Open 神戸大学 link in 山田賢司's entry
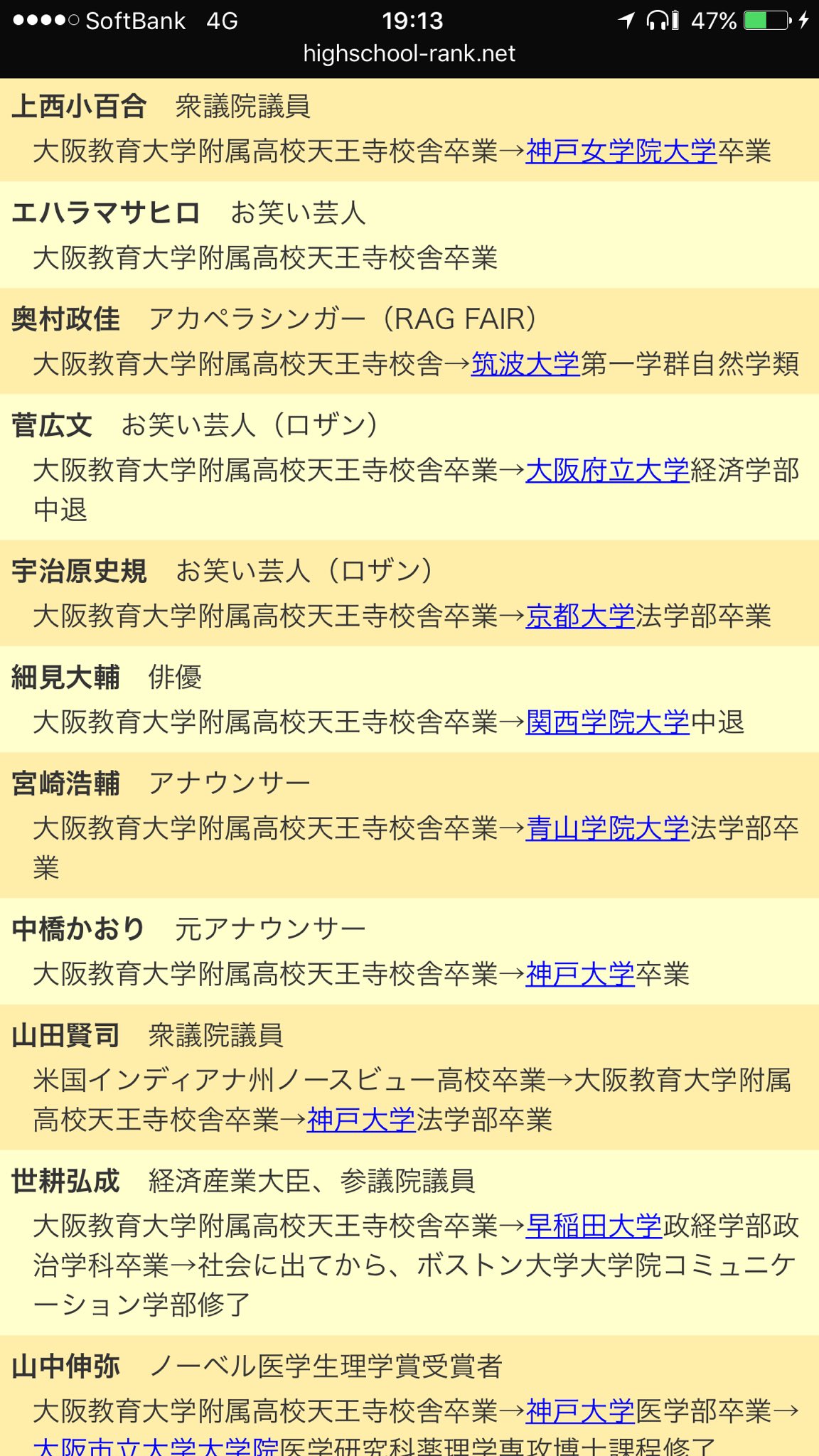Screen dimensions: 819x1456 pos(361,1120)
